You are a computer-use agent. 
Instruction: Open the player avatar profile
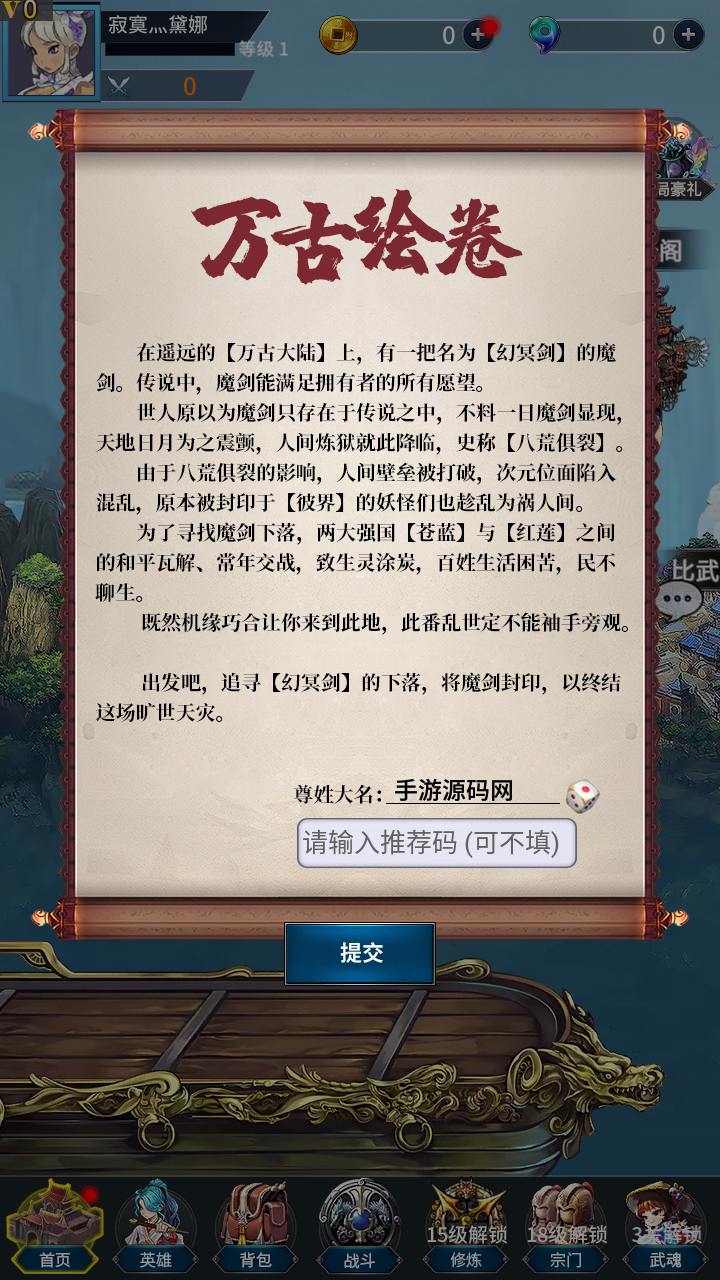tap(50, 50)
